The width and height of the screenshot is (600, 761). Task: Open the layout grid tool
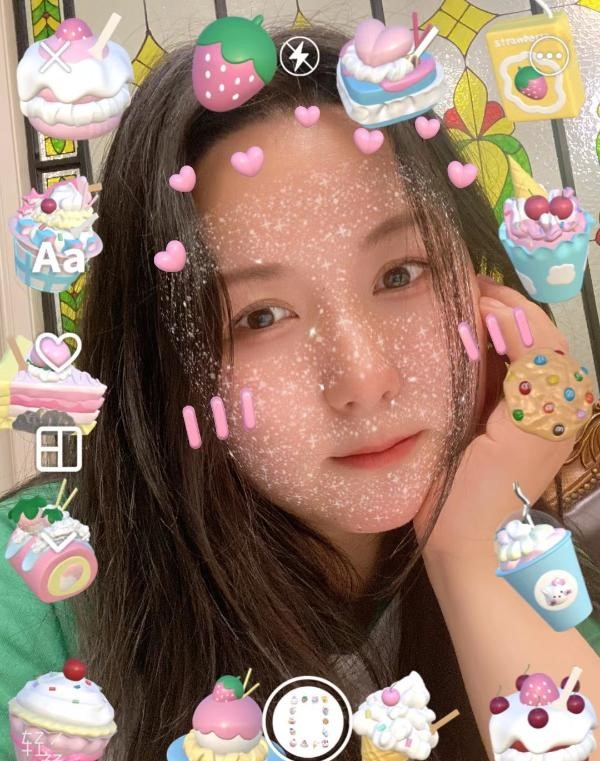coord(58,449)
